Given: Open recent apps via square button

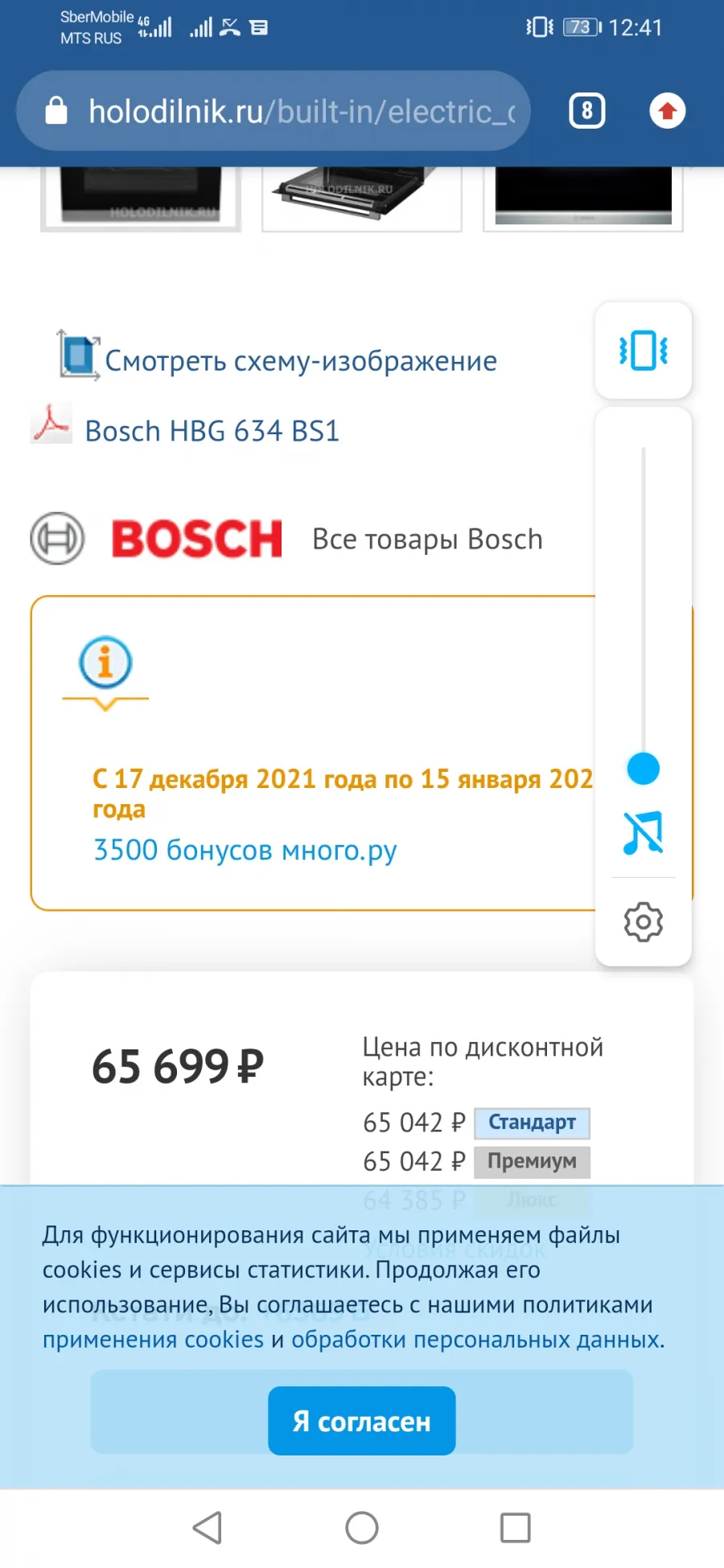Looking at the screenshot, I should 516,1527.
